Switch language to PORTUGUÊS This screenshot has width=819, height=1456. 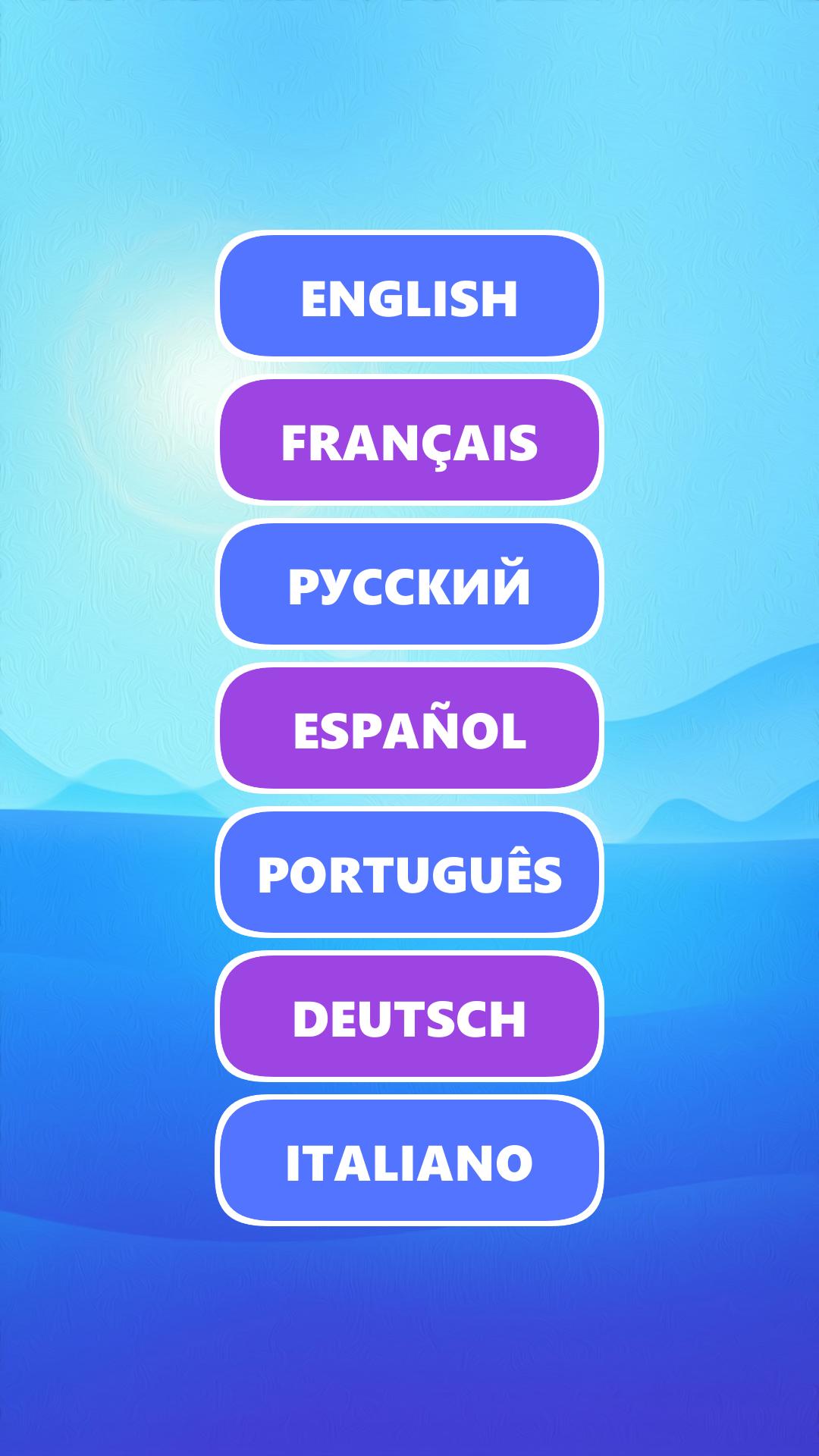tap(409, 872)
